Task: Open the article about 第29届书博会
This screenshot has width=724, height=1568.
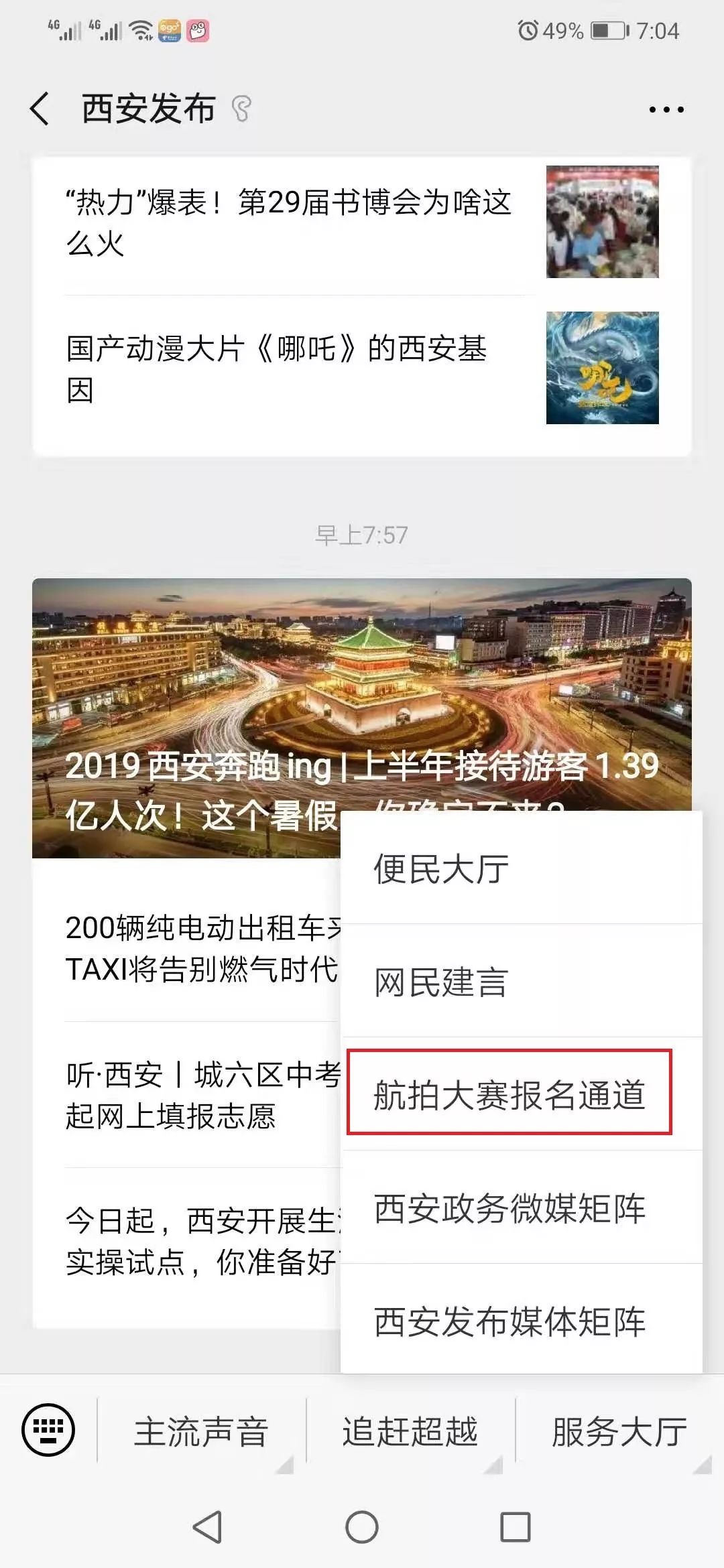Action: coord(288,222)
